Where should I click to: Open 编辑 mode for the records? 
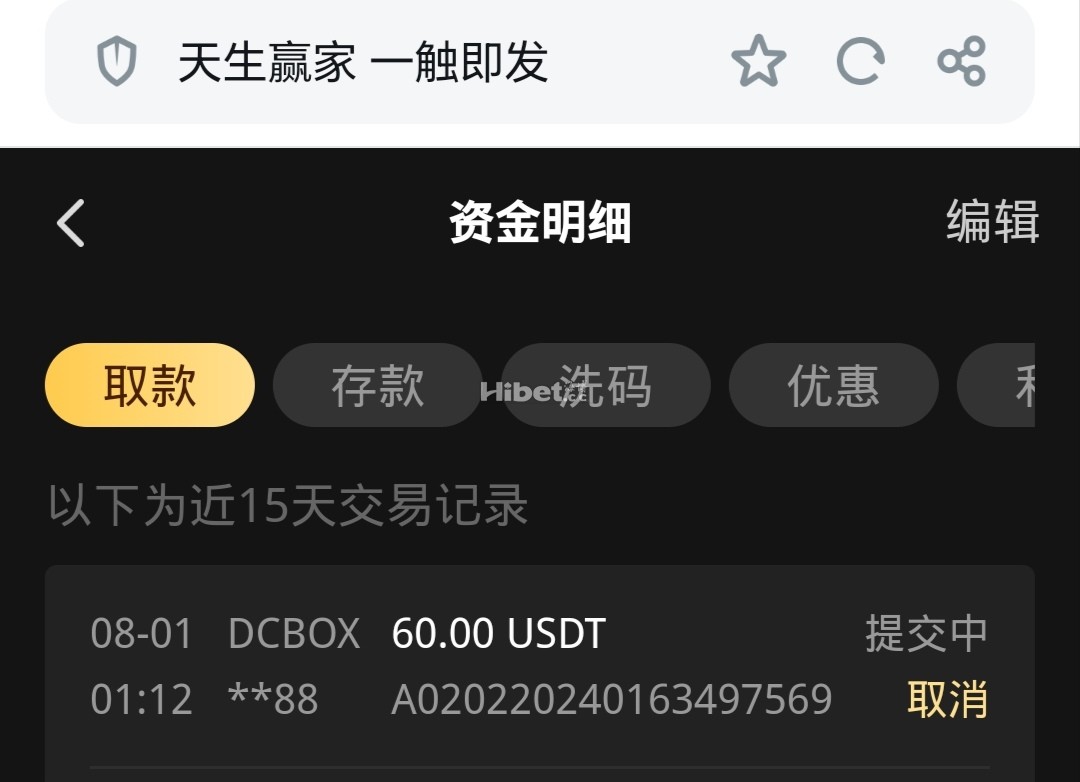(x=991, y=222)
